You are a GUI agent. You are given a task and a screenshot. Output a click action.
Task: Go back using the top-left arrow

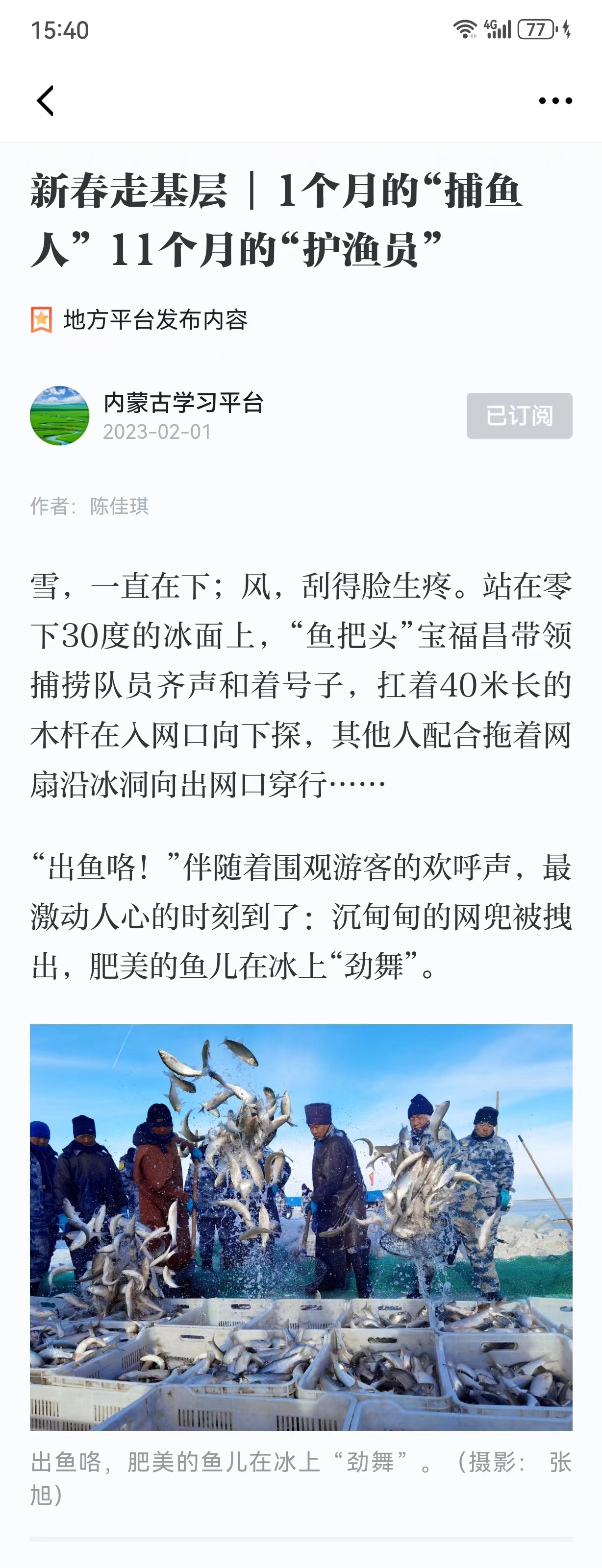pos(46,100)
